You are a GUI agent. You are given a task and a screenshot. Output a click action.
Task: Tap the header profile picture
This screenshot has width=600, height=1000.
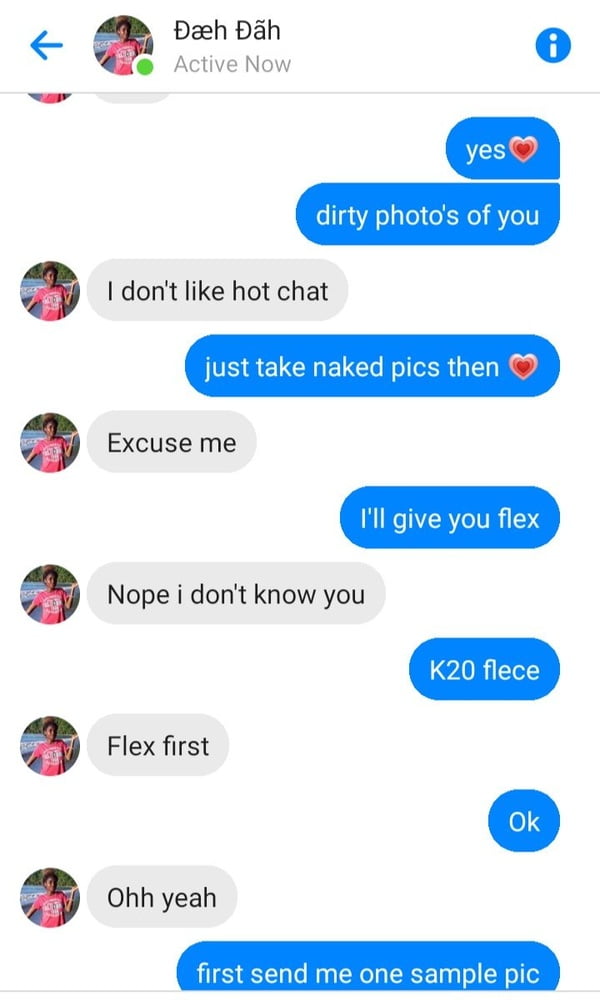(x=123, y=46)
